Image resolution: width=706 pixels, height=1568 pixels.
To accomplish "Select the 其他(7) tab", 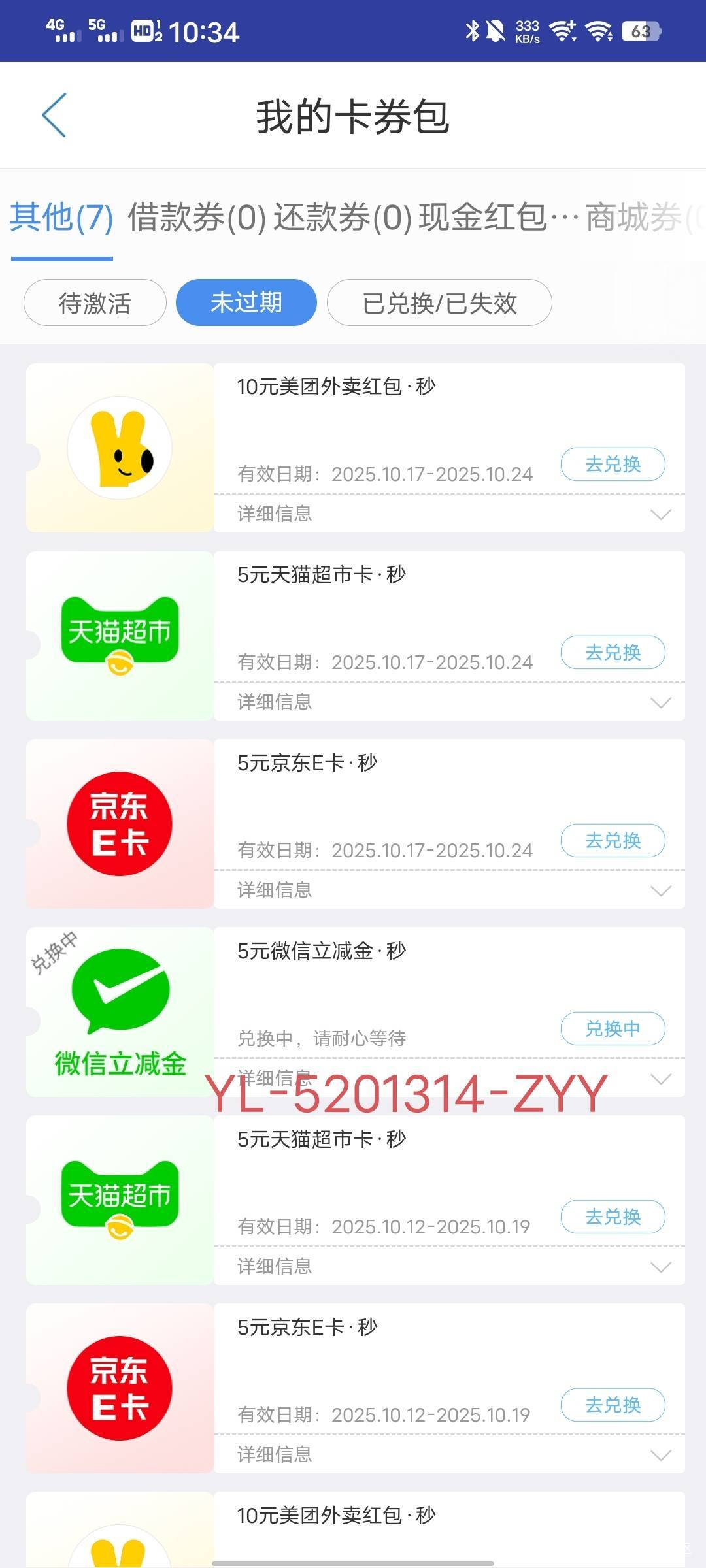I will point(61,218).
